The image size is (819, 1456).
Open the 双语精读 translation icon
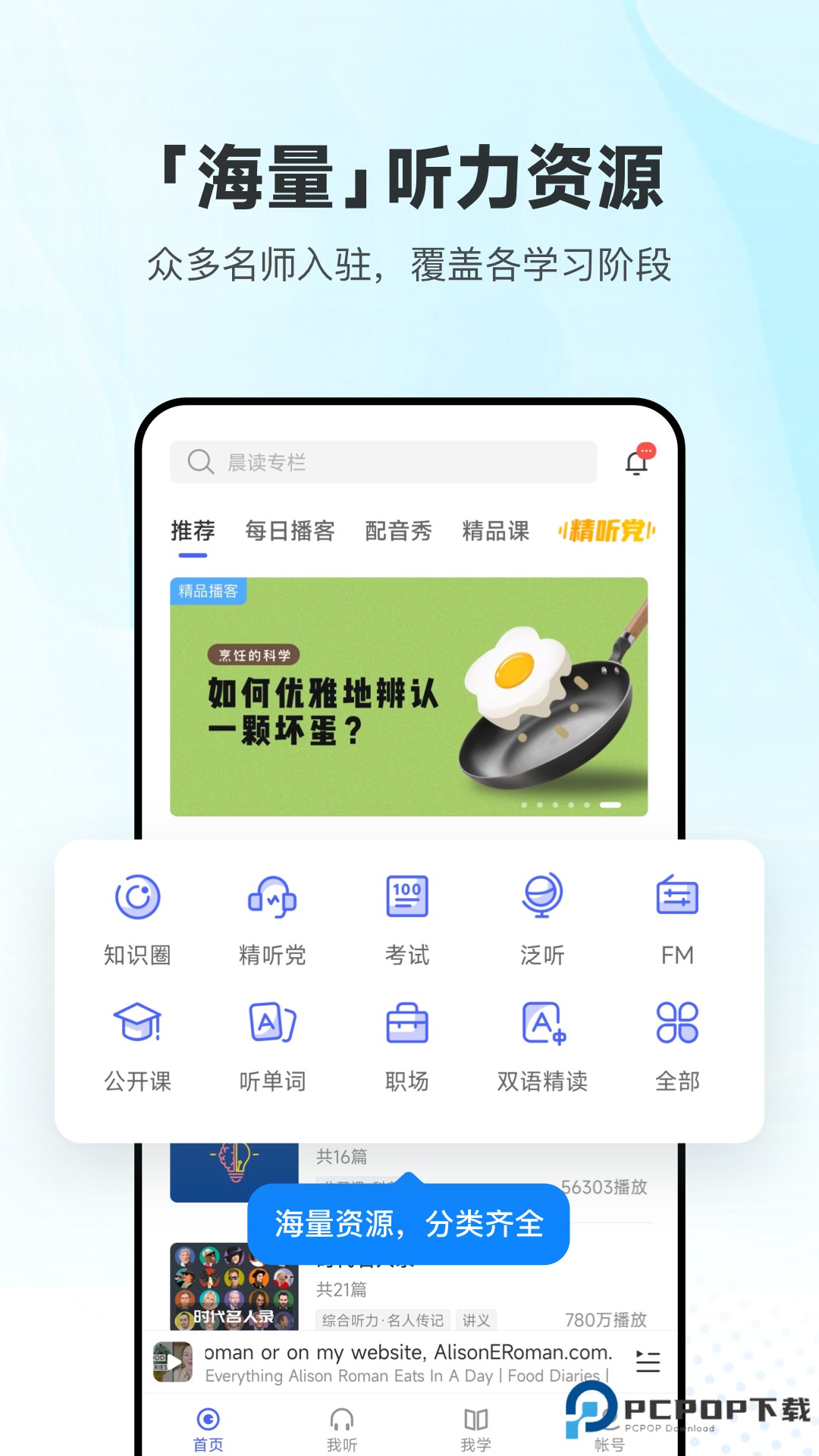541,1025
